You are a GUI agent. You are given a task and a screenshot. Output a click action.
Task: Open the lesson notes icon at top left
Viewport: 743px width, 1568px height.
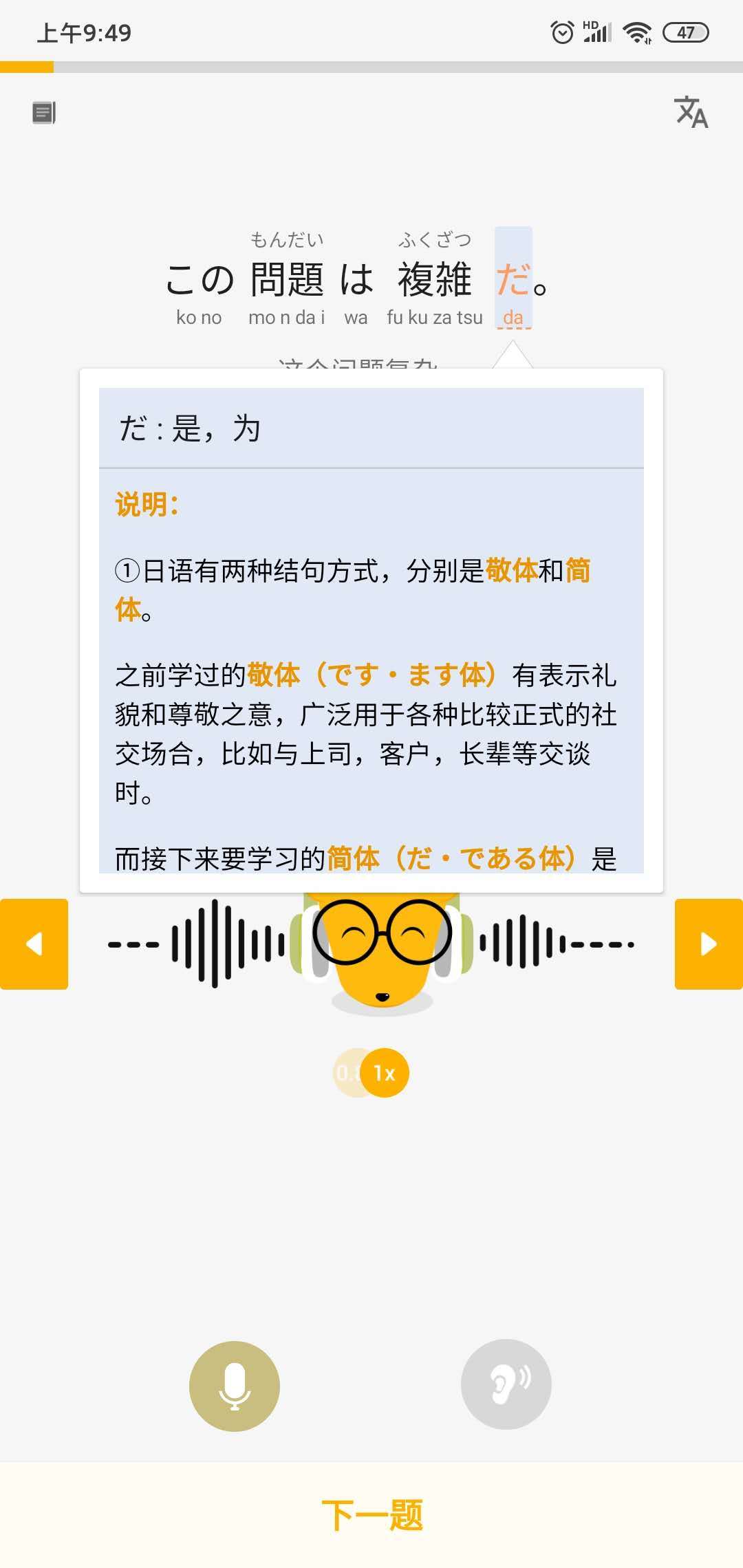tap(43, 112)
